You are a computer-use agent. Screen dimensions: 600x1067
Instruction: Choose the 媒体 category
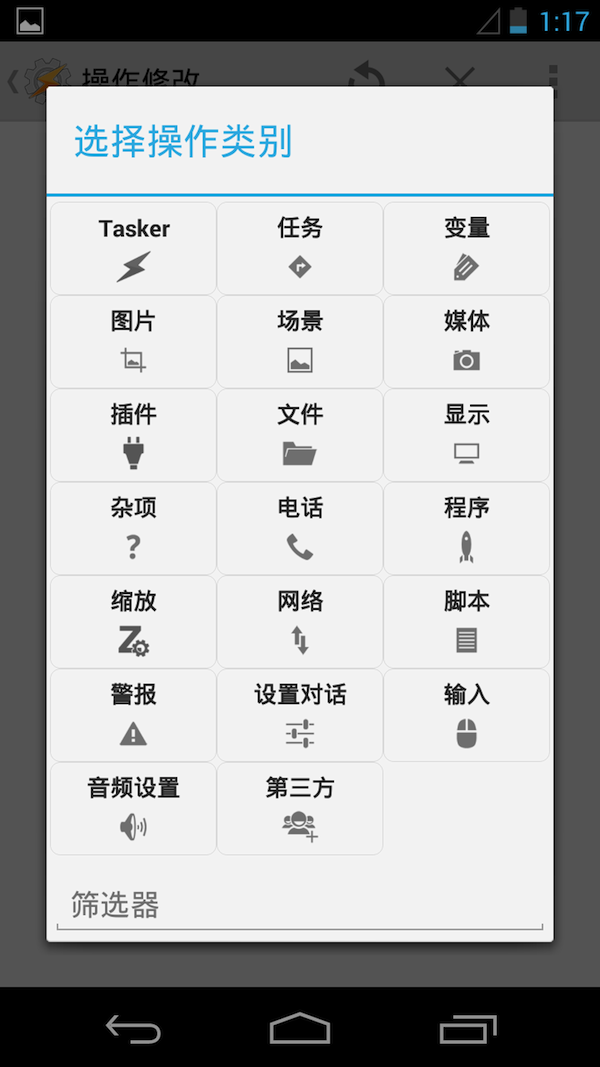pyautogui.click(x=466, y=341)
